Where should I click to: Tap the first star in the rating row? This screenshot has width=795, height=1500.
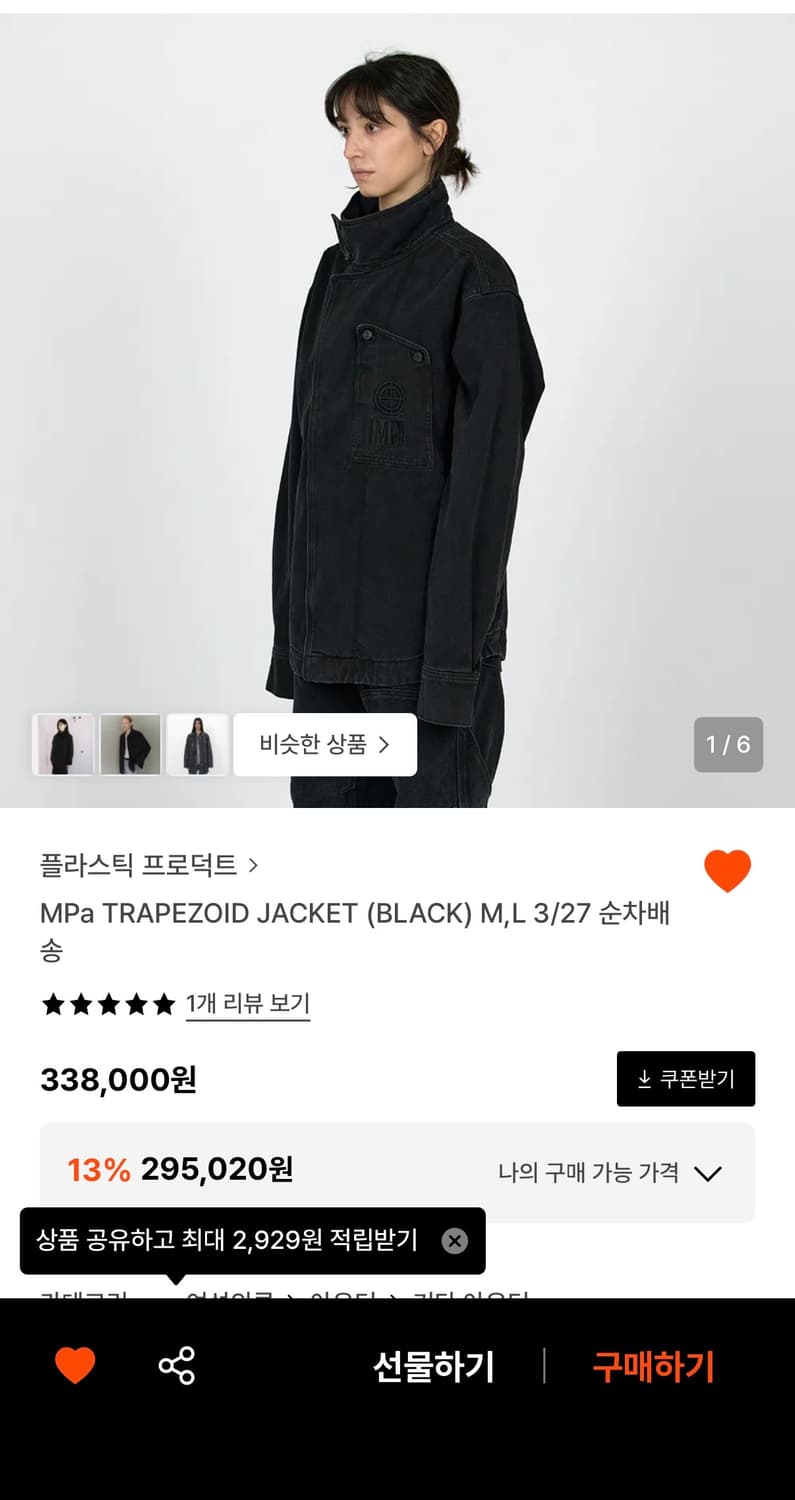[x=55, y=1003]
